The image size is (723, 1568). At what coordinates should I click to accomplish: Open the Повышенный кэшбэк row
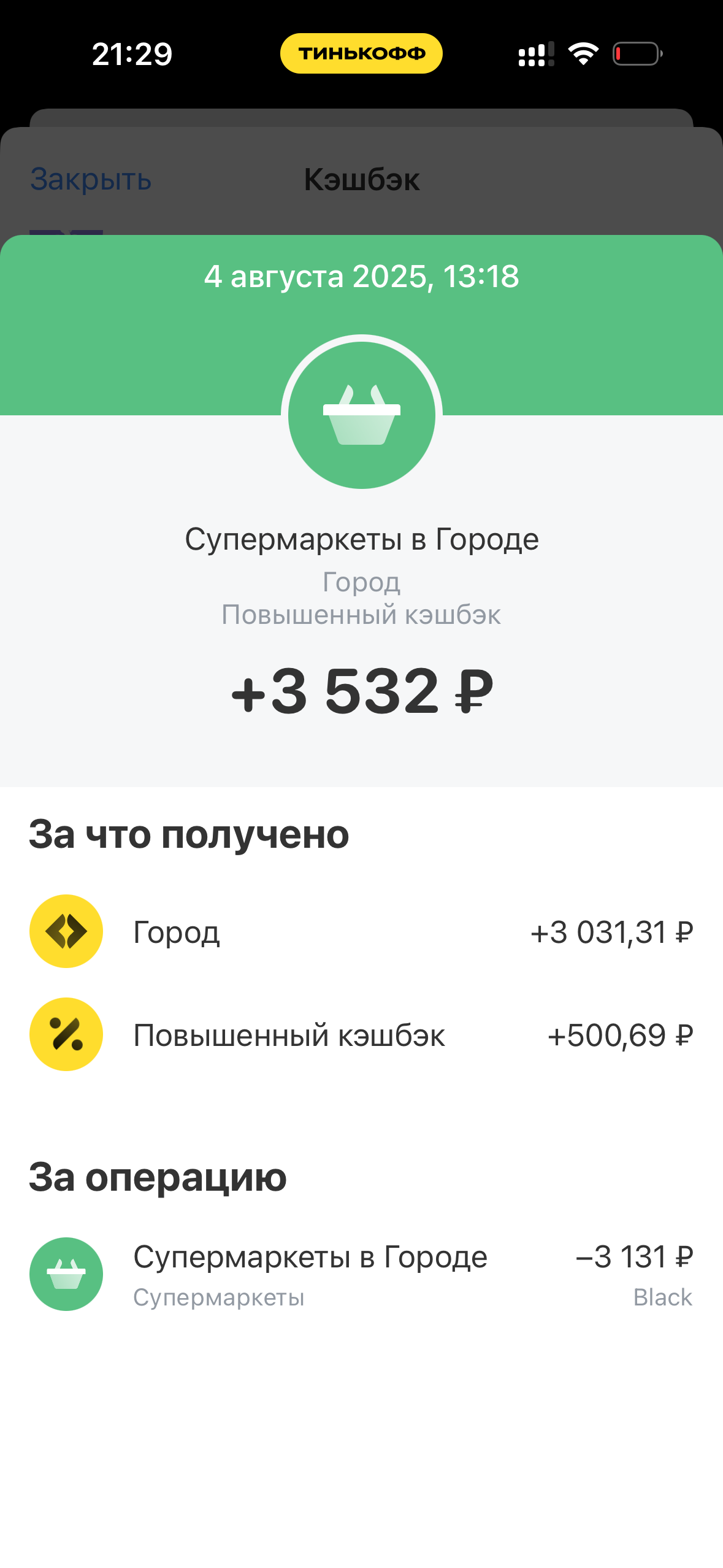coord(361,1035)
